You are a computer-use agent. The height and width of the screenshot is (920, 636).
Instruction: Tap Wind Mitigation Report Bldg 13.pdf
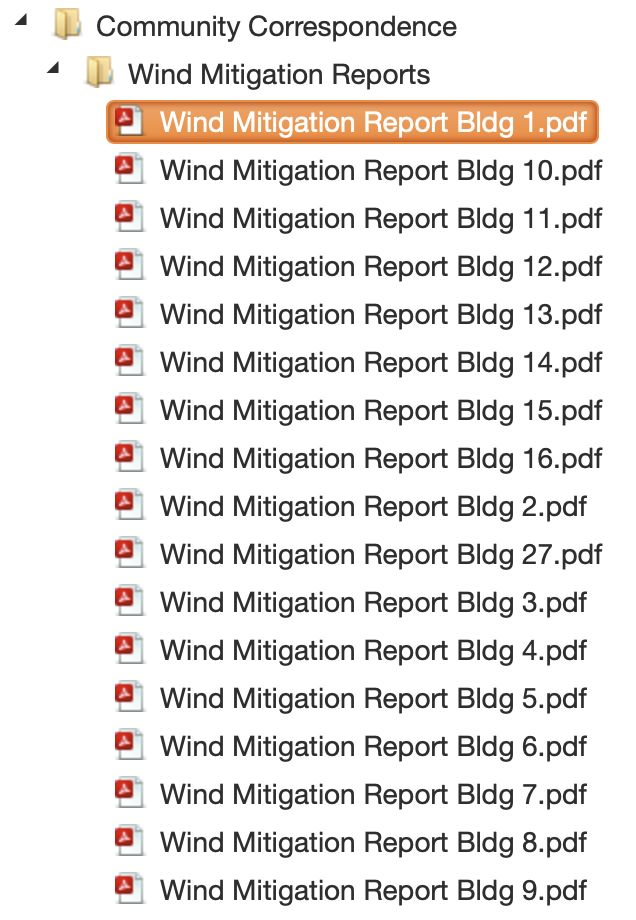pyautogui.click(x=381, y=314)
